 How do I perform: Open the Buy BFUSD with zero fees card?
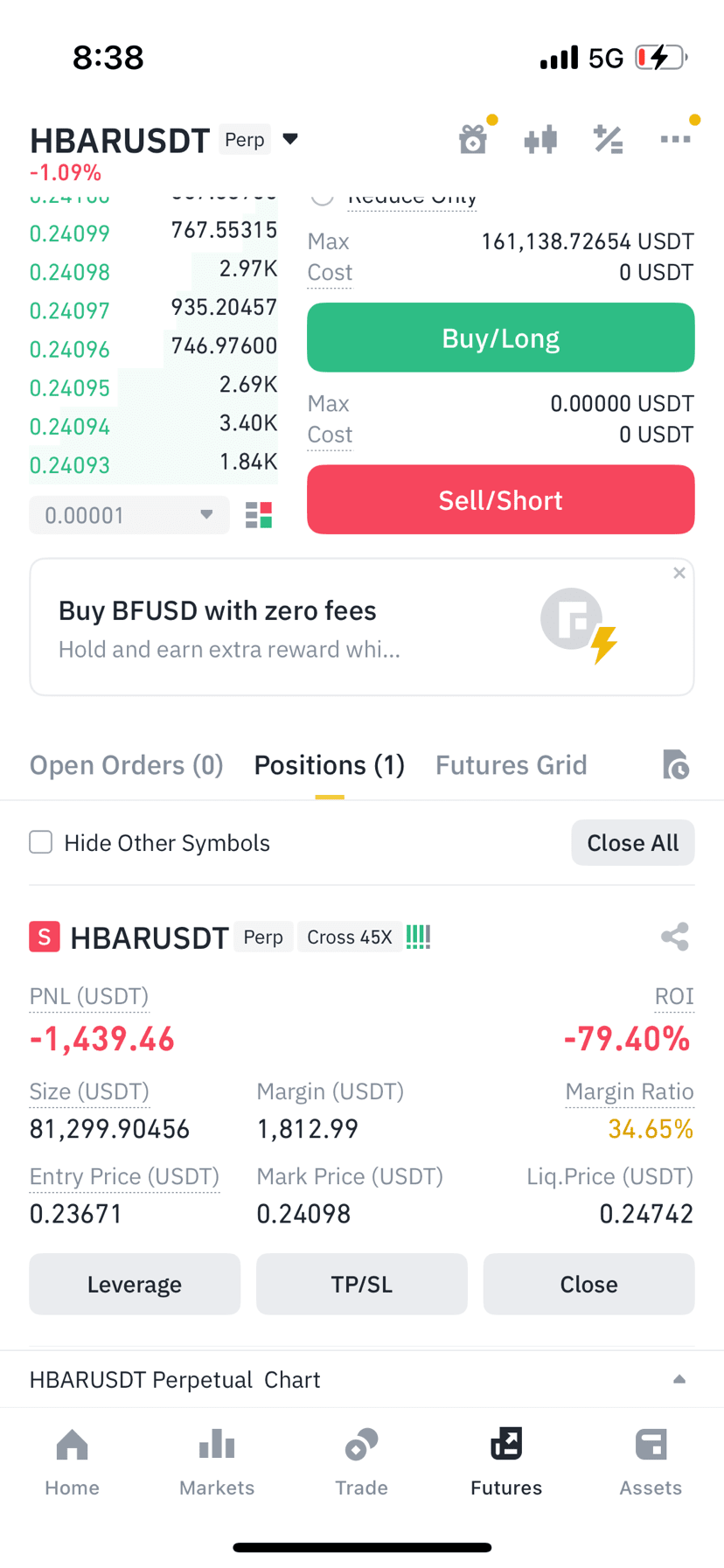[362, 627]
